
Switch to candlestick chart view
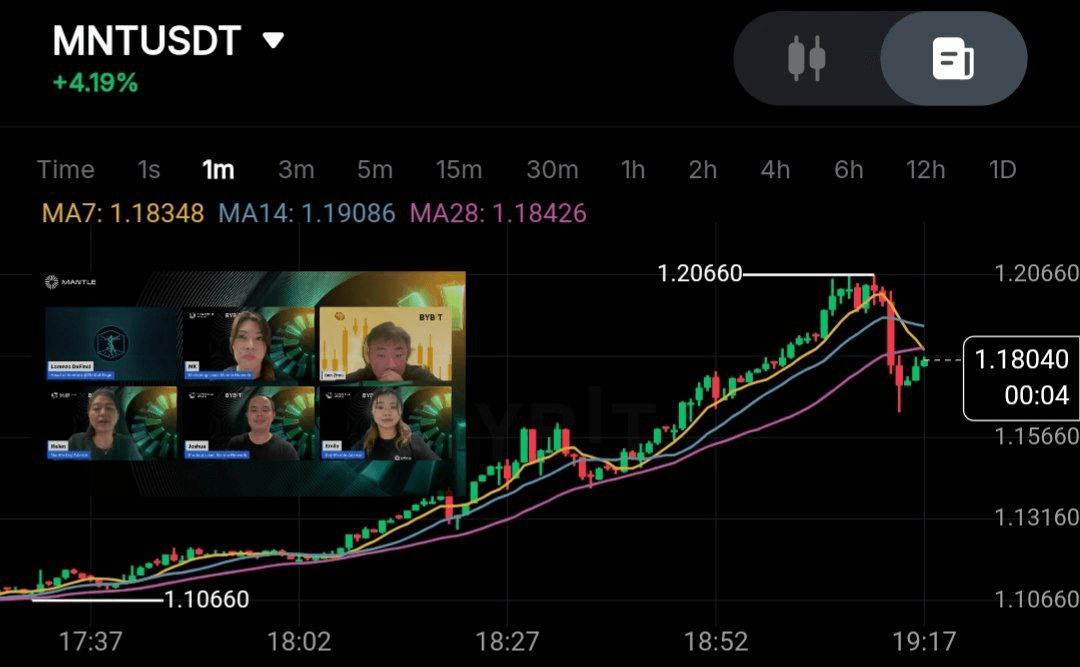[x=806, y=59]
